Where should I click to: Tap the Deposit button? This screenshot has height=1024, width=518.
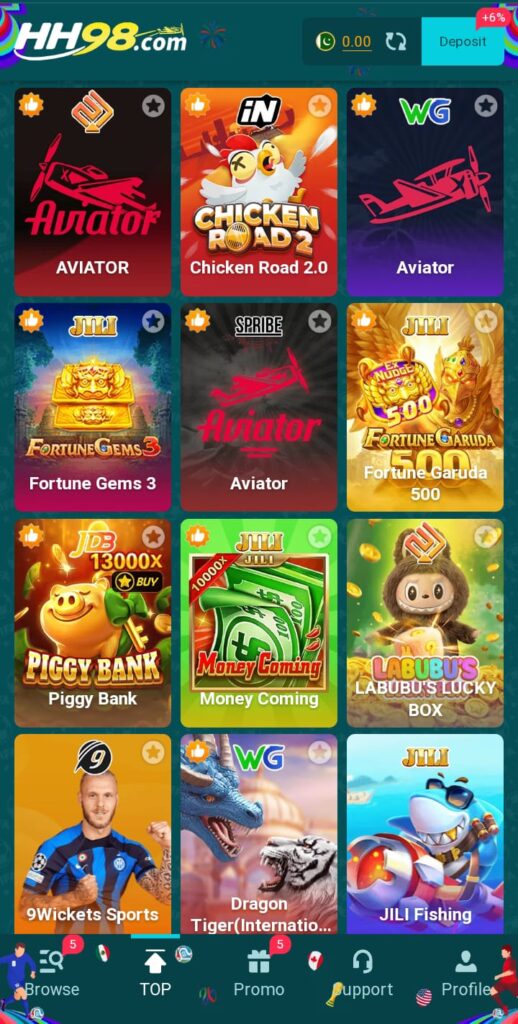click(x=462, y=41)
